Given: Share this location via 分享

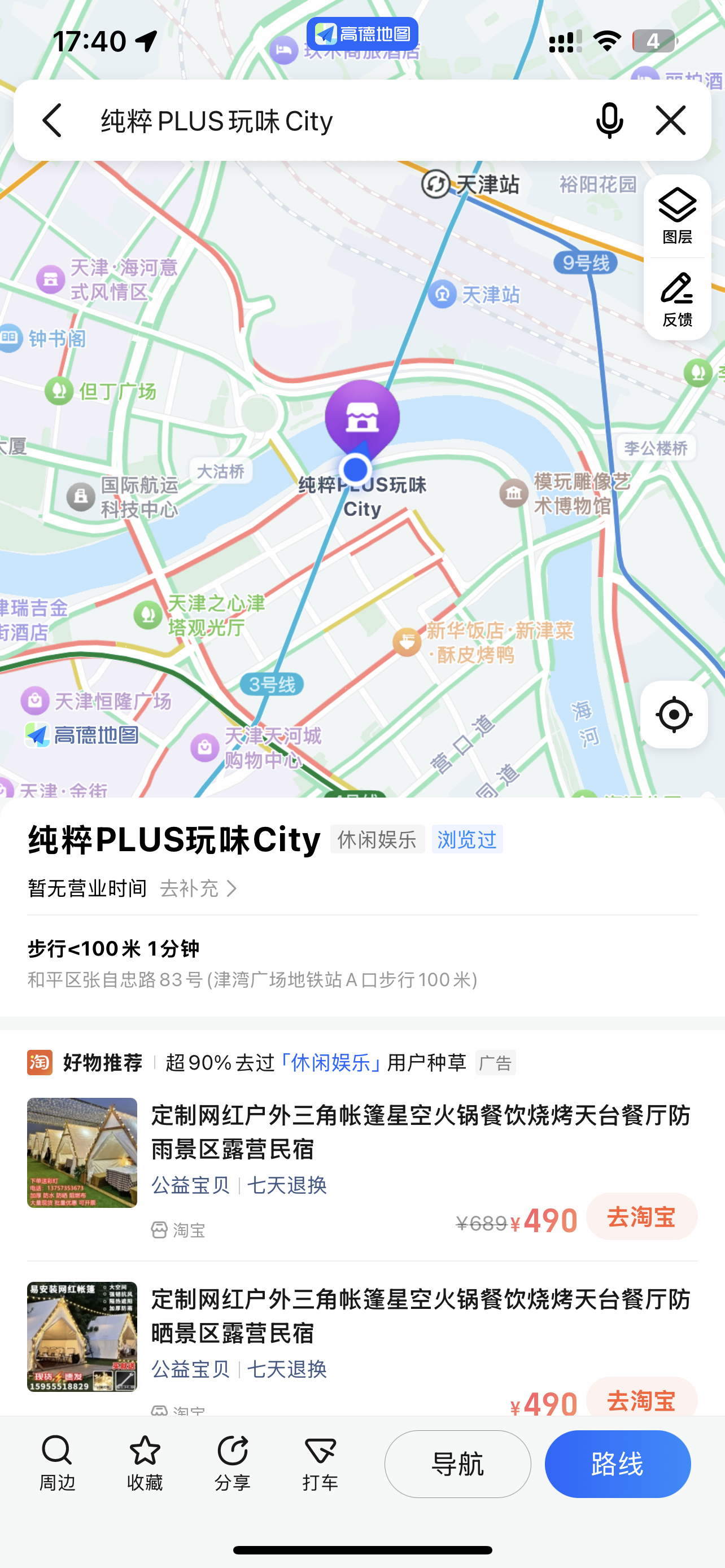Looking at the screenshot, I should coord(233,1462).
